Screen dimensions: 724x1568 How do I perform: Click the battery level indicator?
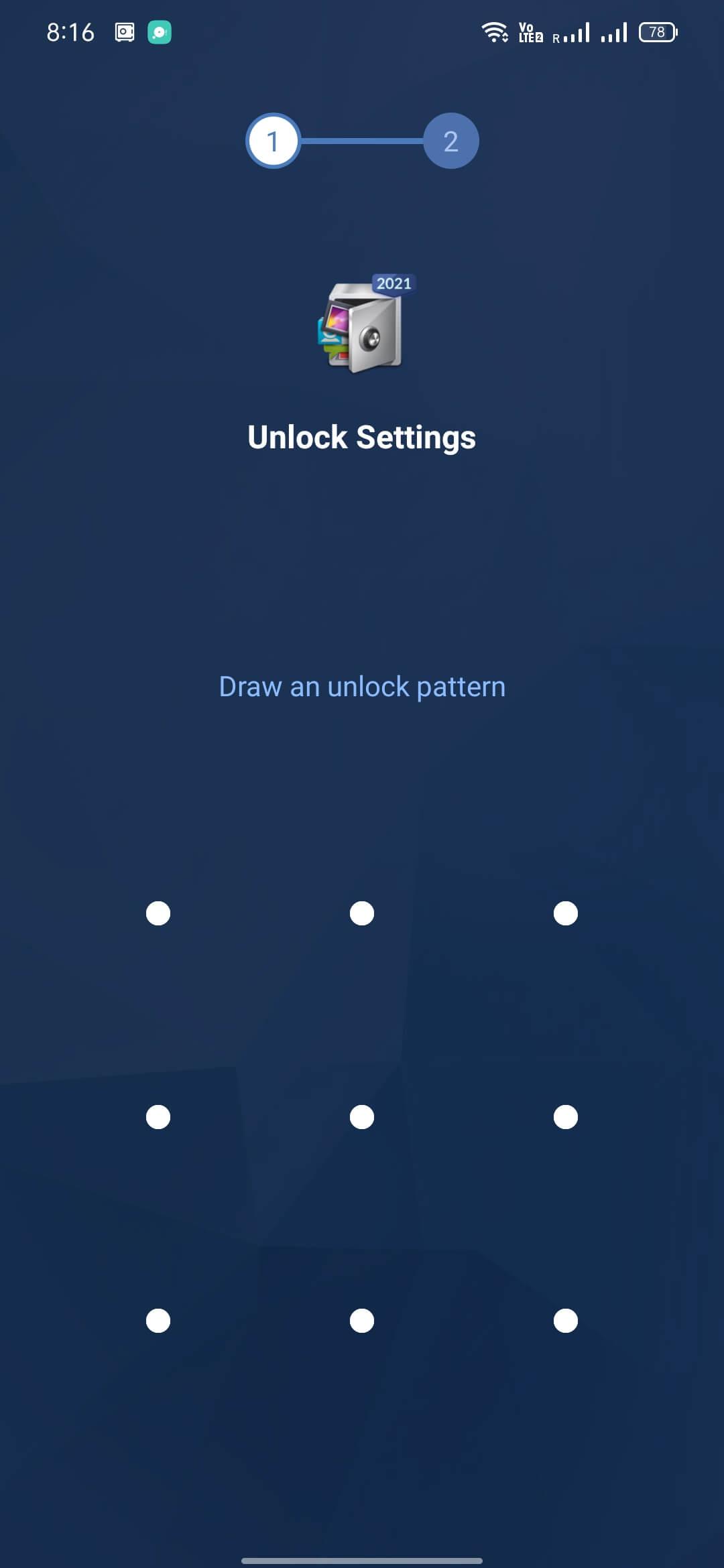pyautogui.click(x=656, y=32)
